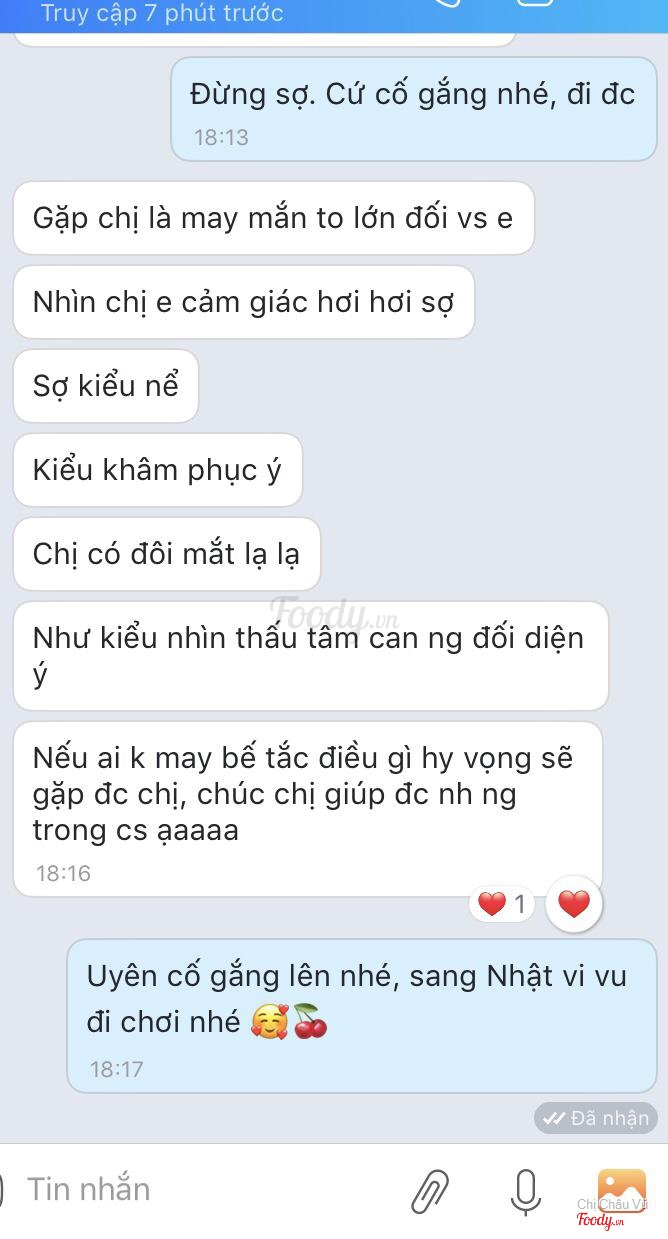Open the paperclip attachment icon
Screen dimensions: 668x1239
430,1190
